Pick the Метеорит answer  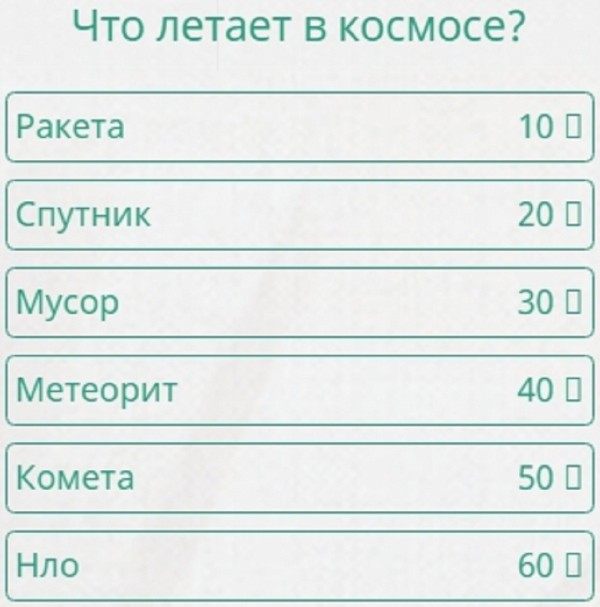click(x=300, y=390)
